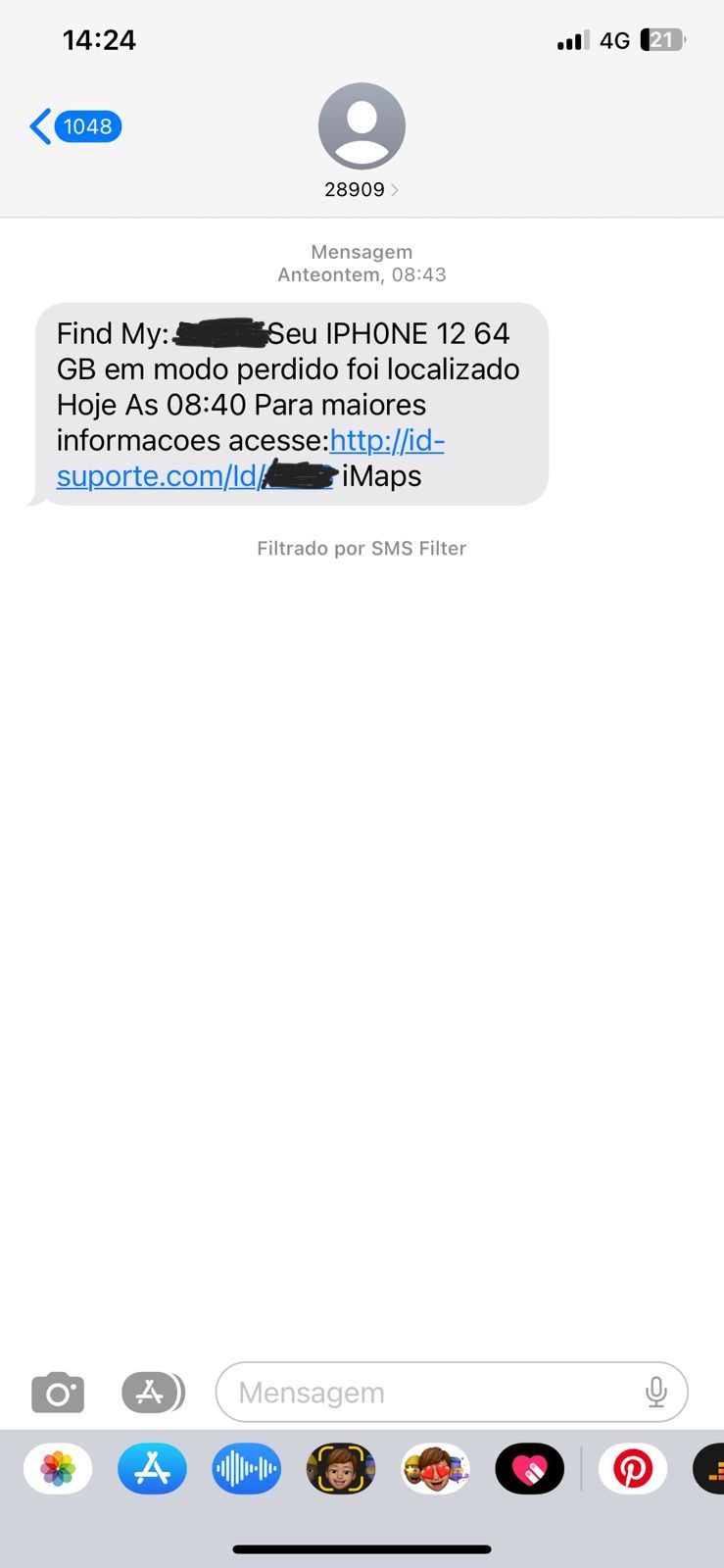
Task: Open the Pinterest iMessage app
Action: click(x=633, y=1469)
